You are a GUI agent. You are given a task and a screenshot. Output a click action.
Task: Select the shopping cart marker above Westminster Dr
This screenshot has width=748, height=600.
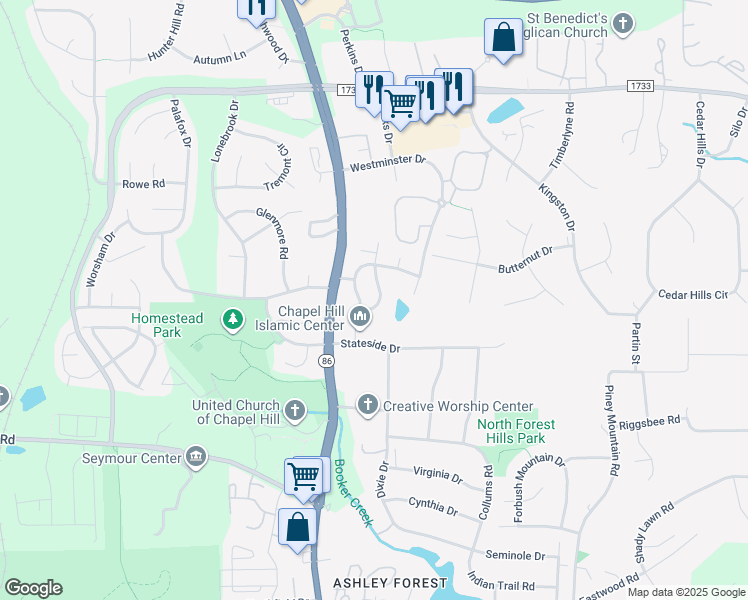coord(401,105)
